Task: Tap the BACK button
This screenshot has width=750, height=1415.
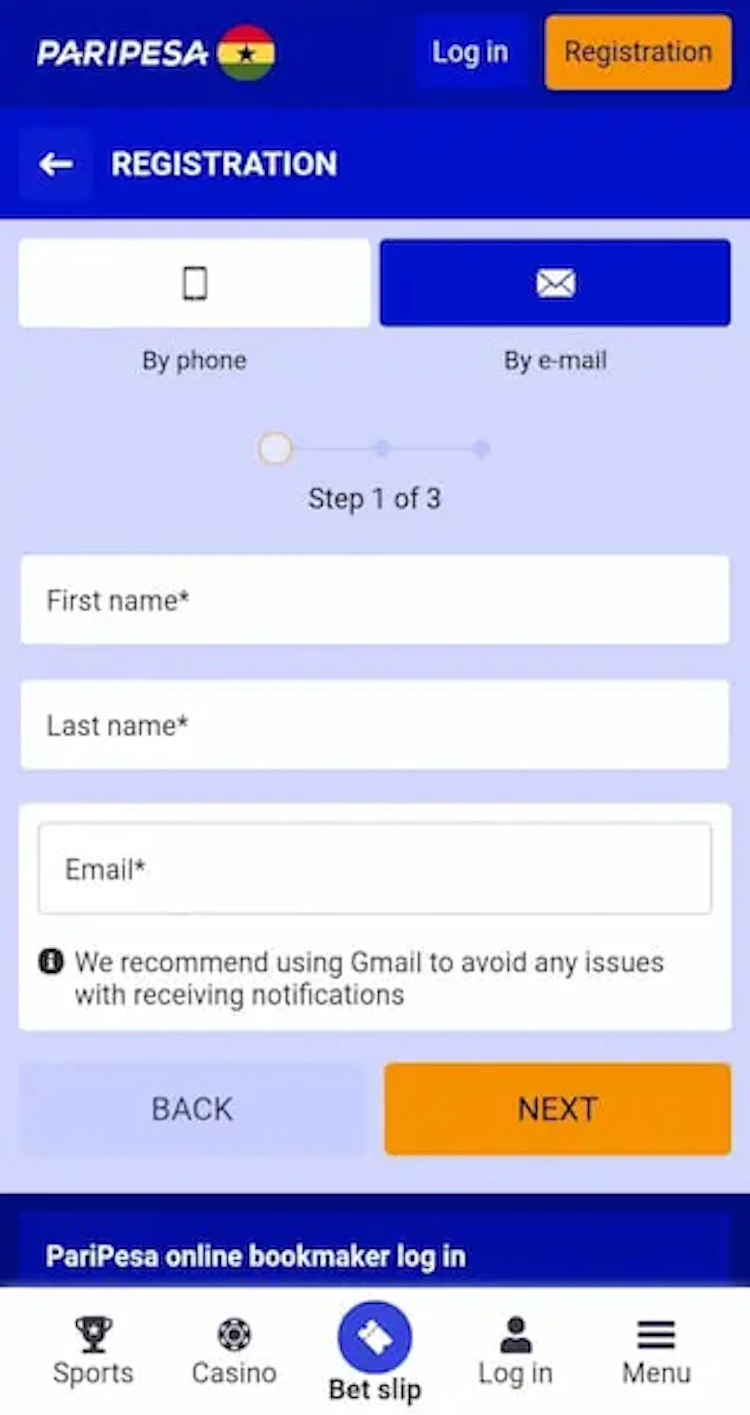Action: (x=192, y=1109)
